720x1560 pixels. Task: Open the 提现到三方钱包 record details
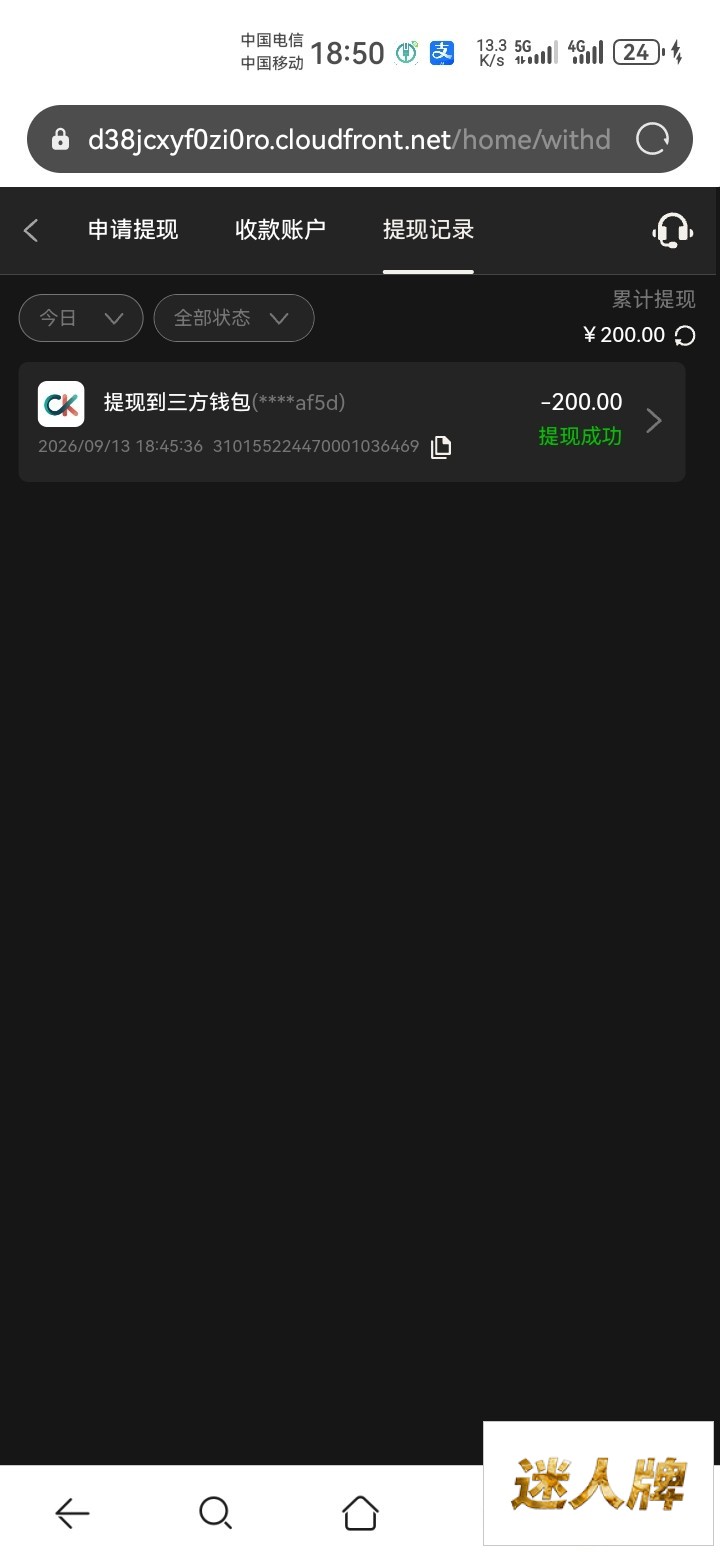352,422
